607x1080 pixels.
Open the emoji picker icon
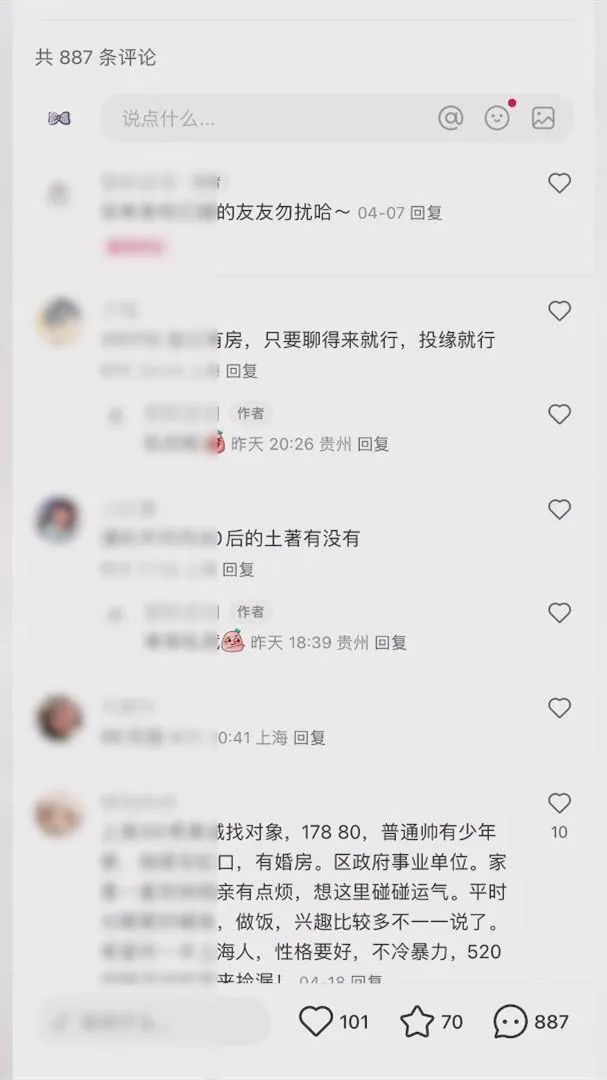point(497,118)
